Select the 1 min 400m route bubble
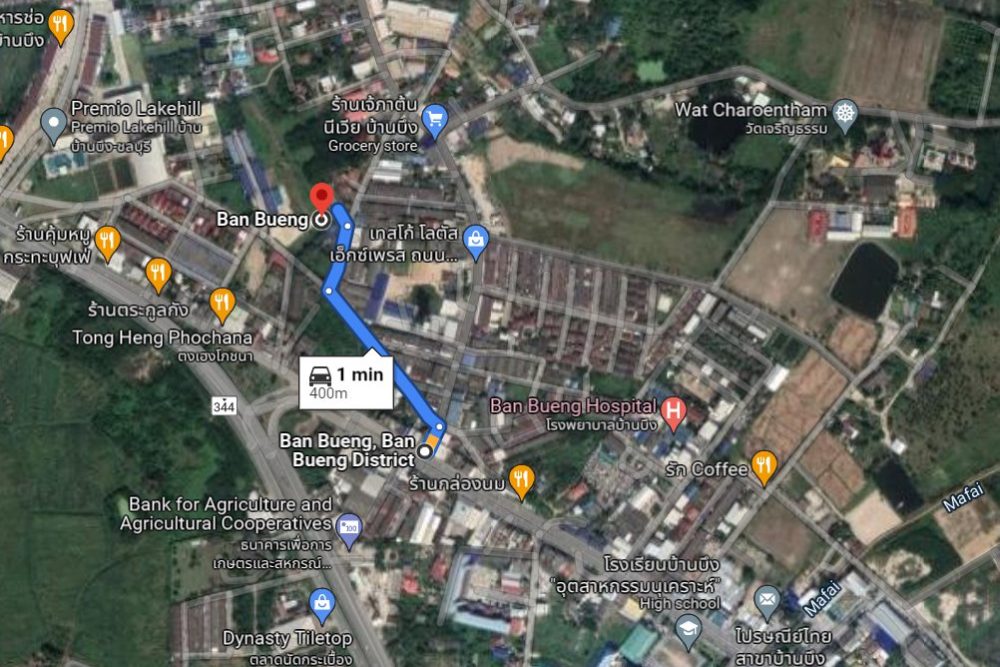The width and height of the screenshot is (1000, 667). (346, 383)
